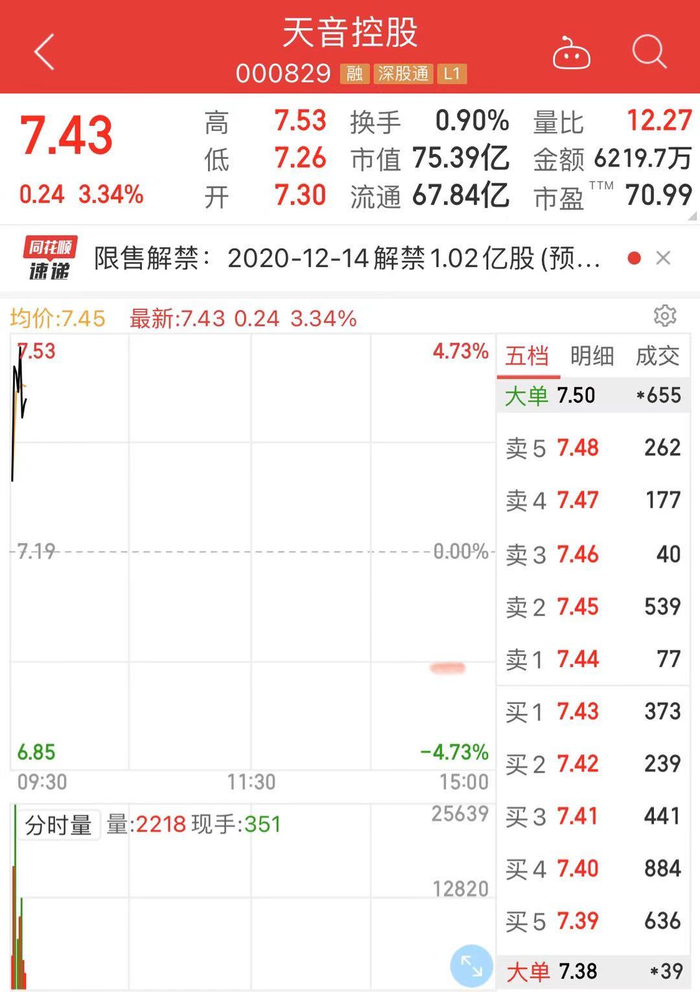Open chart settings gear
700x992 pixels.
point(665,316)
